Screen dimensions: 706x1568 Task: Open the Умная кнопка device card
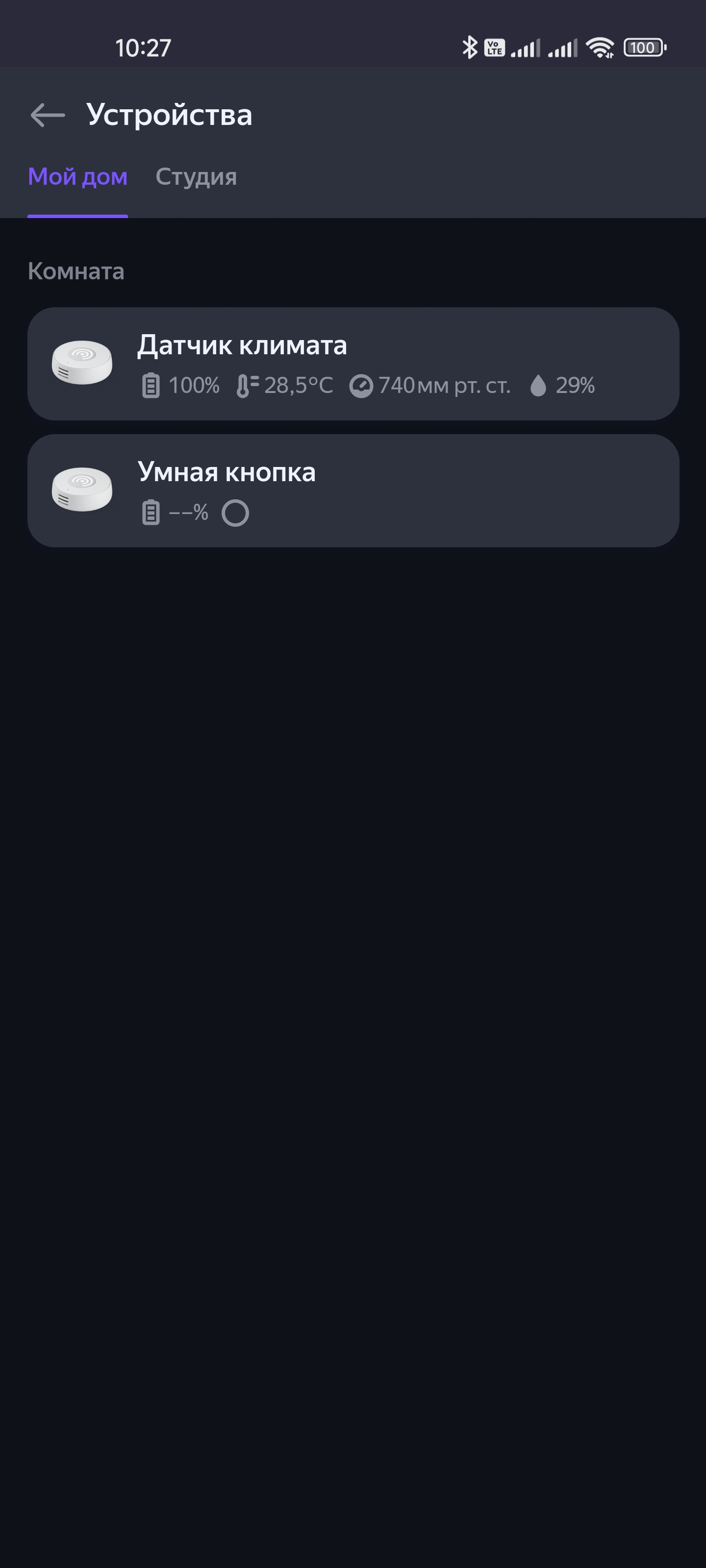pyautogui.click(x=353, y=490)
